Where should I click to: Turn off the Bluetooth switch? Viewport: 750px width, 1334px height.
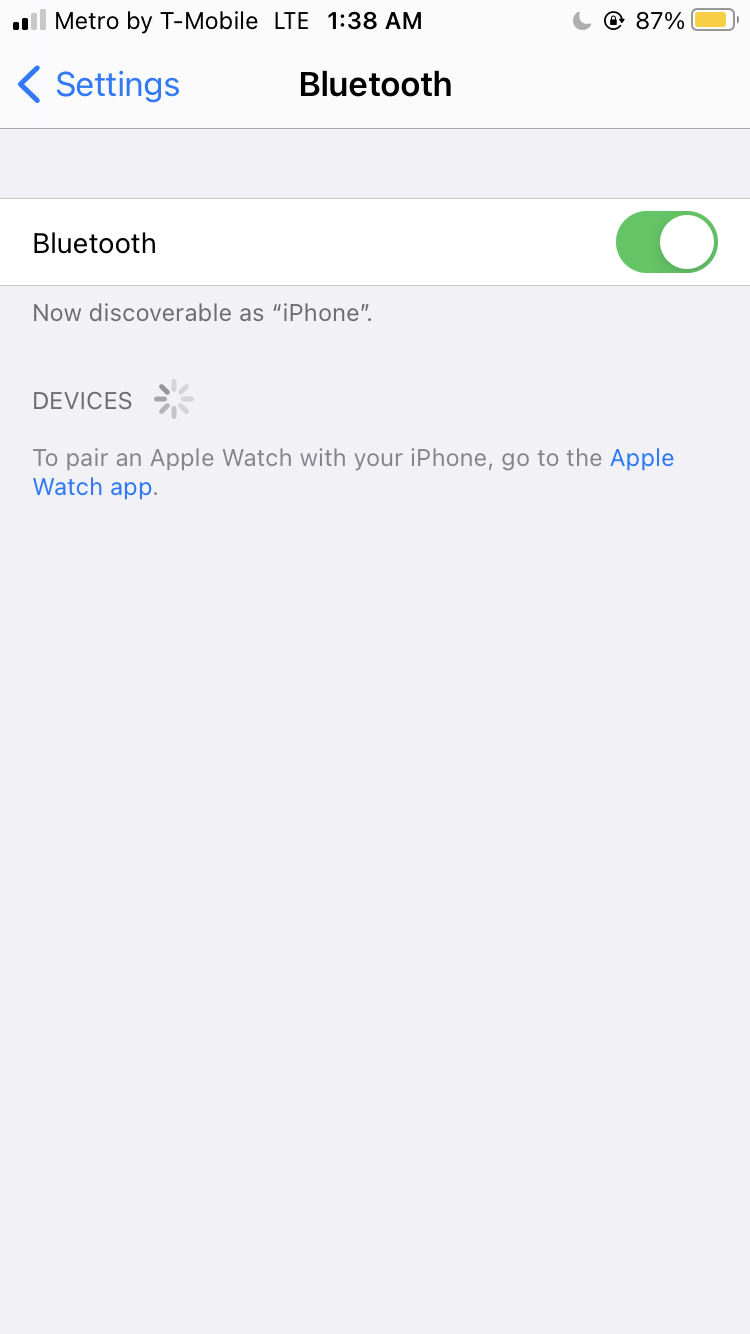tap(666, 242)
